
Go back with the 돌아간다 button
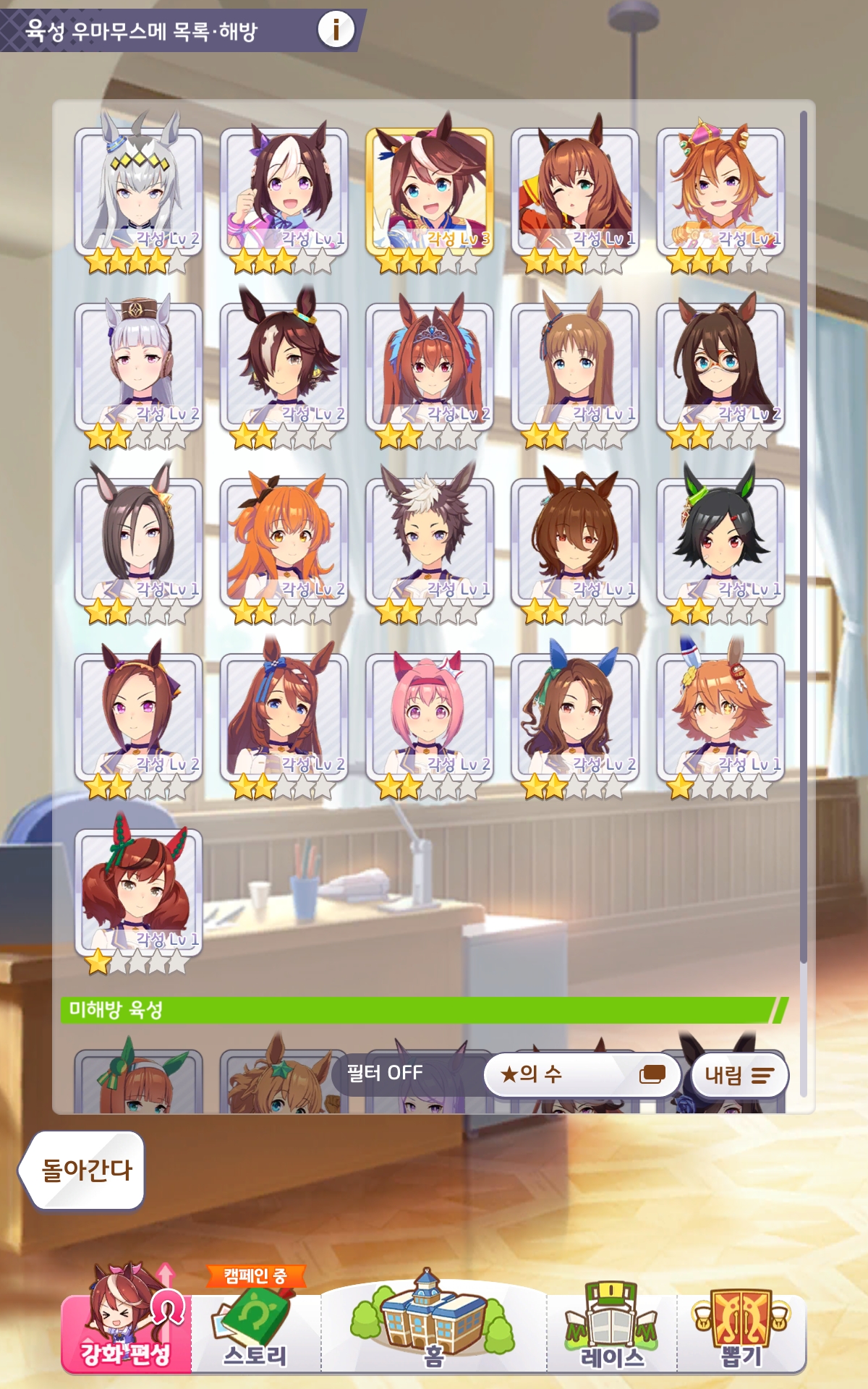click(x=84, y=1170)
